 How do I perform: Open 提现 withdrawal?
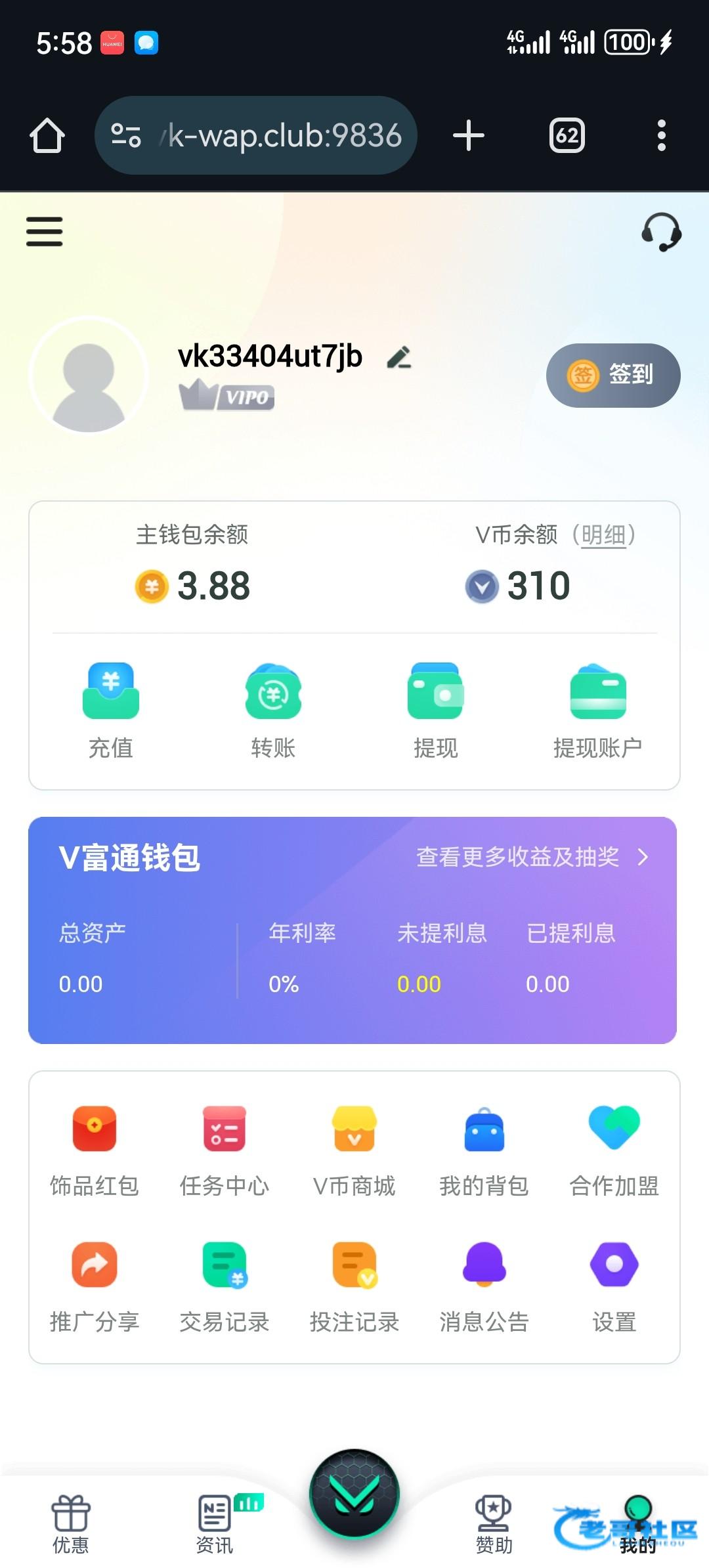click(435, 710)
